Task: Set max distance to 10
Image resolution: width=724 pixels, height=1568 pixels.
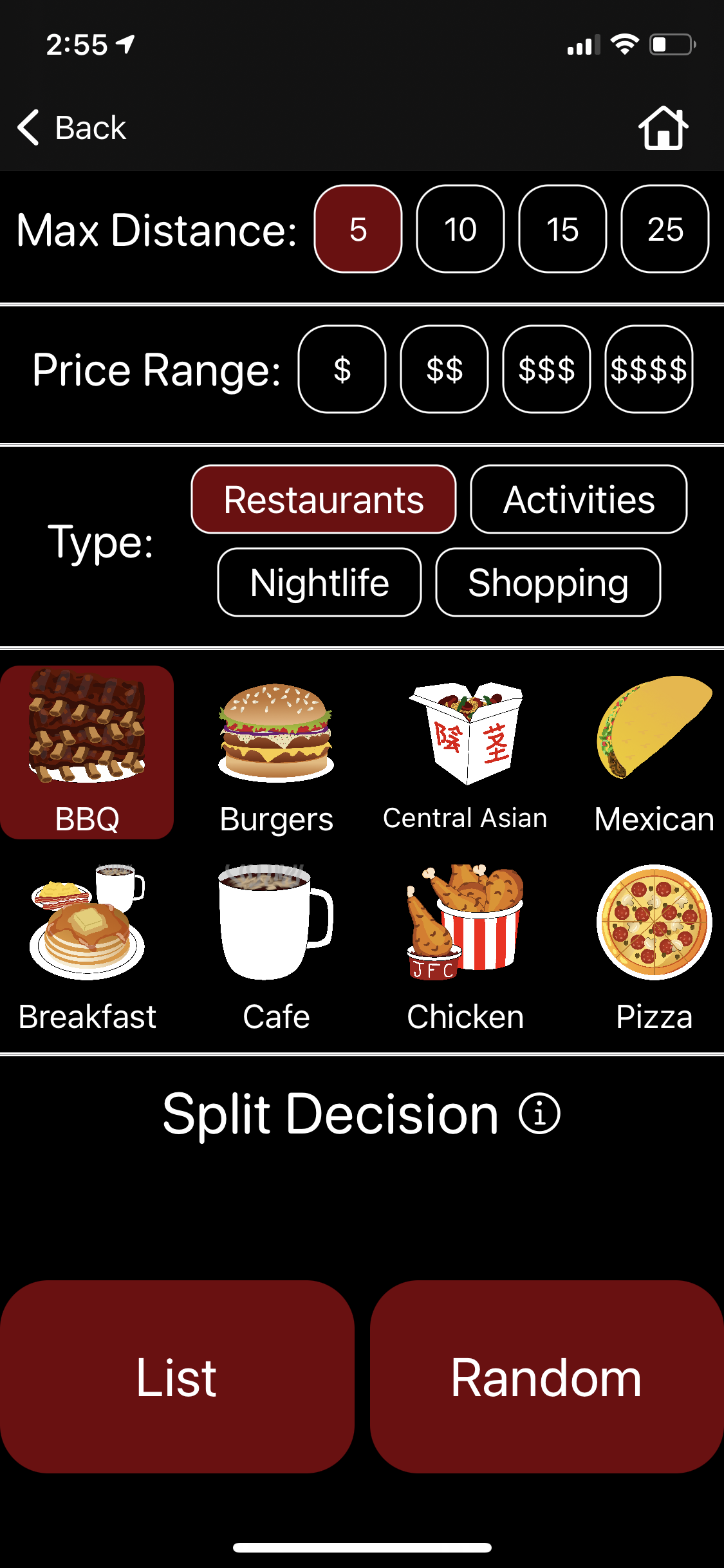Action: pyautogui.click(x=460, y=229)
